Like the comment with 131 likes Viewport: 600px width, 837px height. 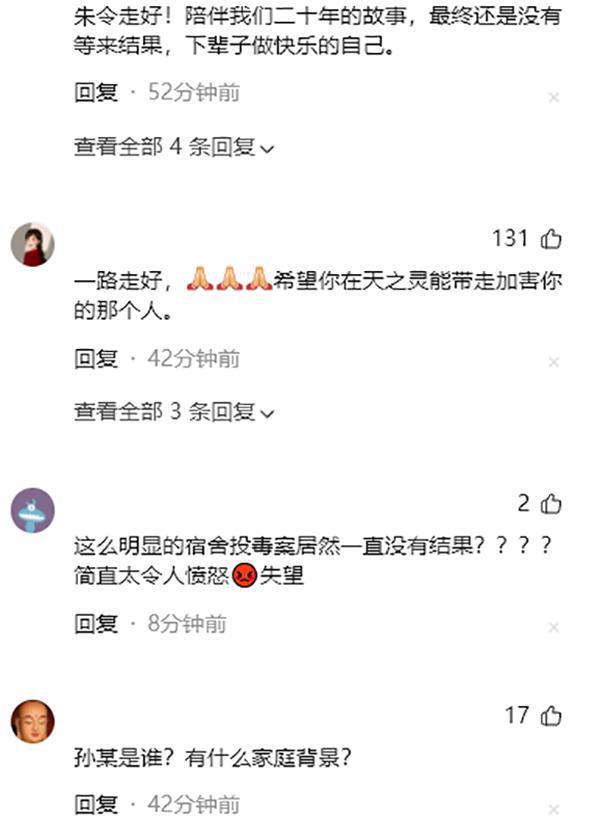pos(551,239)
